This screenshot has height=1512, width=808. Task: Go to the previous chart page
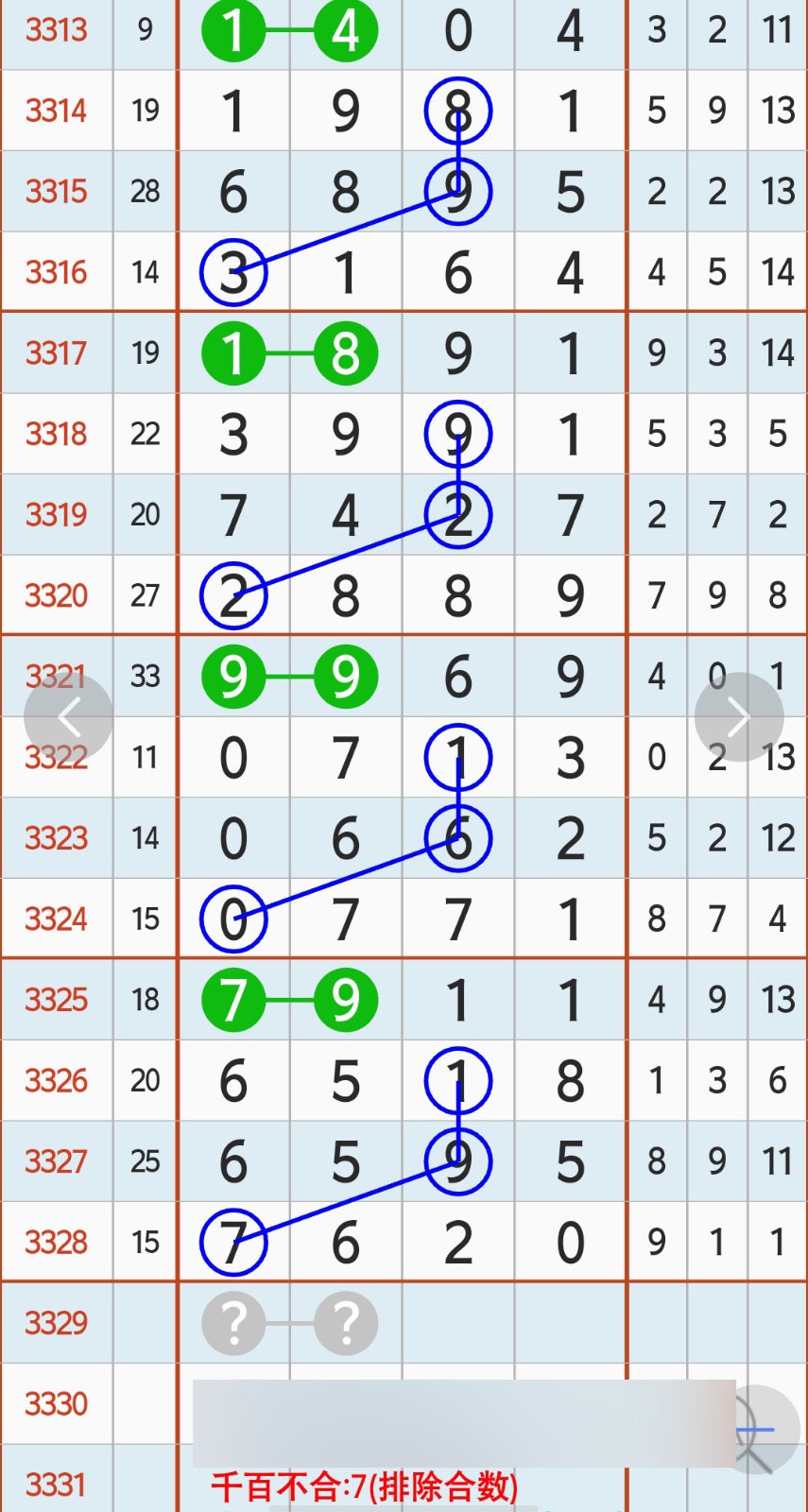point(68,717)
